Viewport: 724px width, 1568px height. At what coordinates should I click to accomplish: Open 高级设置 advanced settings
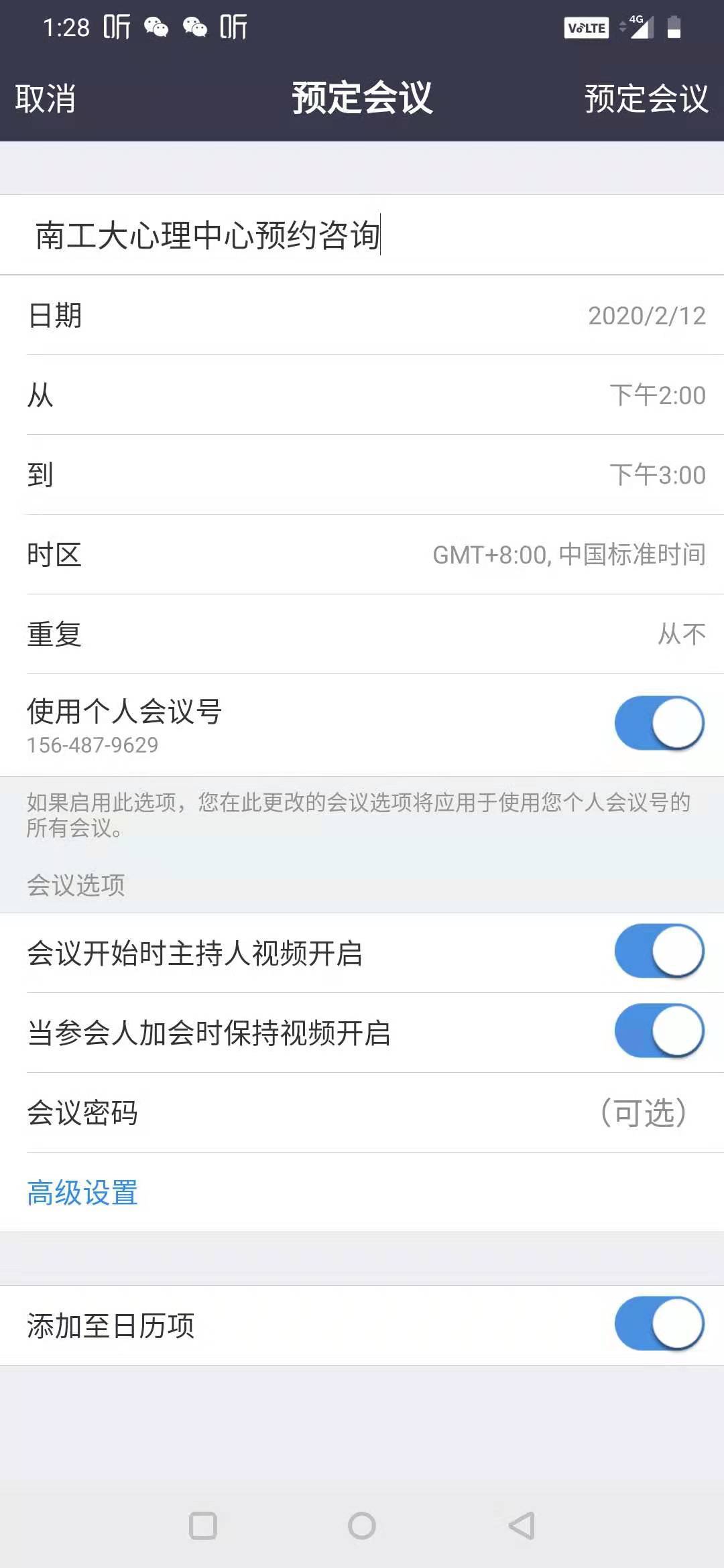click(x=82, y=1193)
